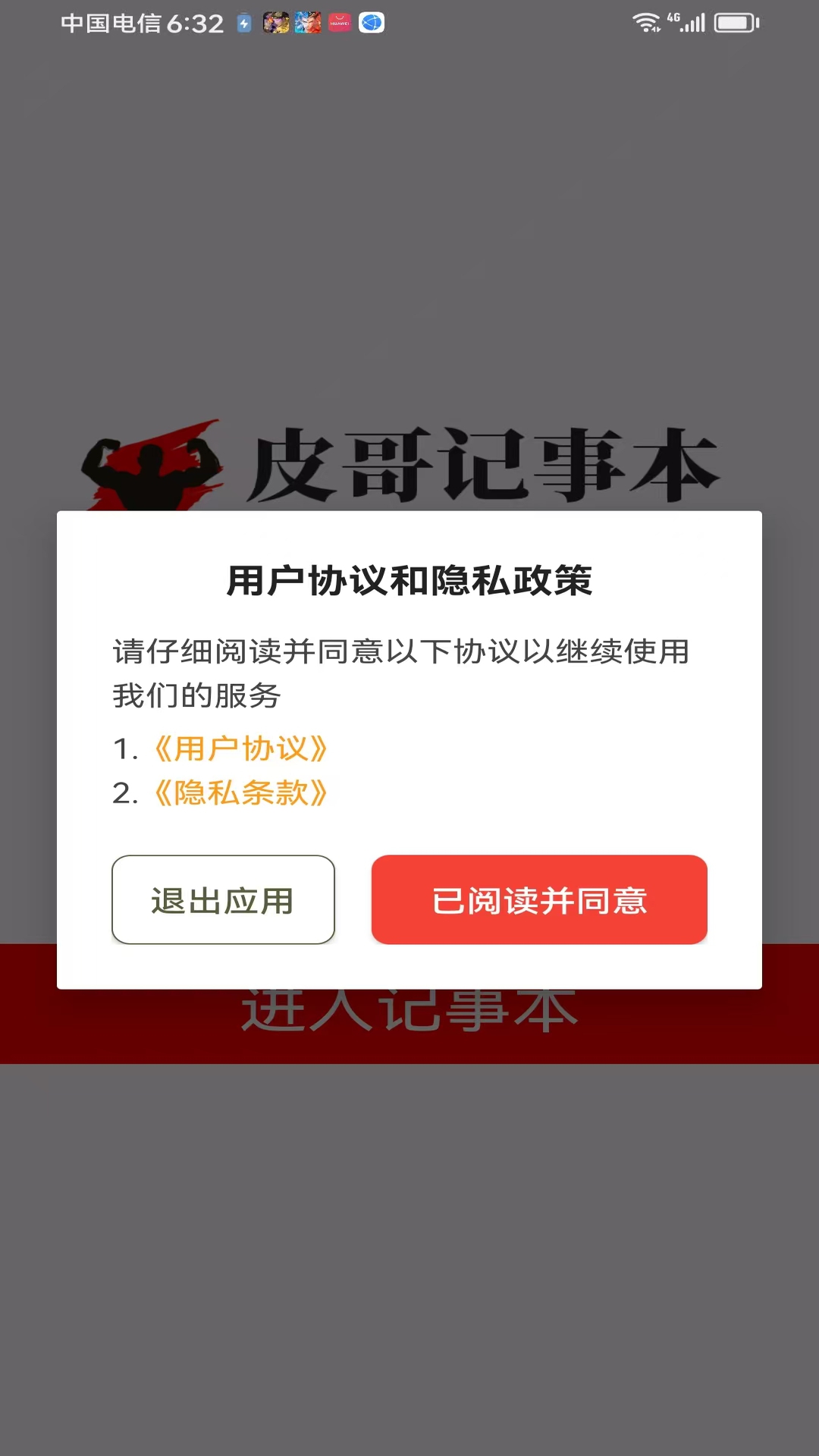Tap 退出应用 to exit the app
Screen dimensions: 819x1456
click(x=223, y=900)
